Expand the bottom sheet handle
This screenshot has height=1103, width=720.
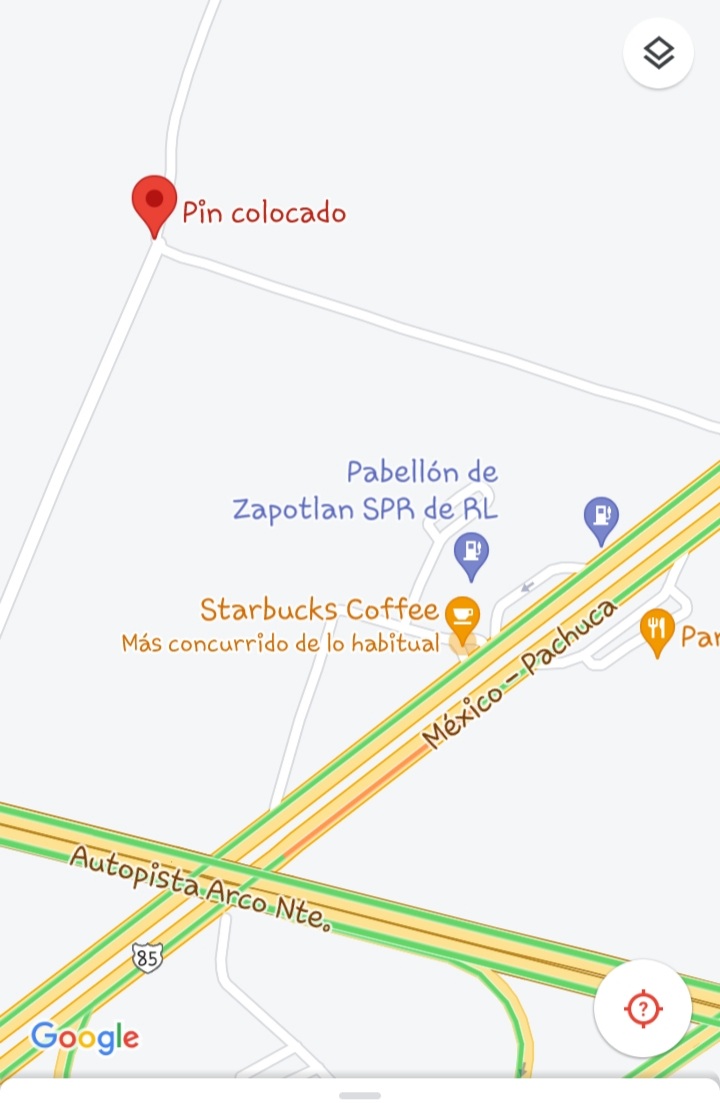(x=359, y=1095)
